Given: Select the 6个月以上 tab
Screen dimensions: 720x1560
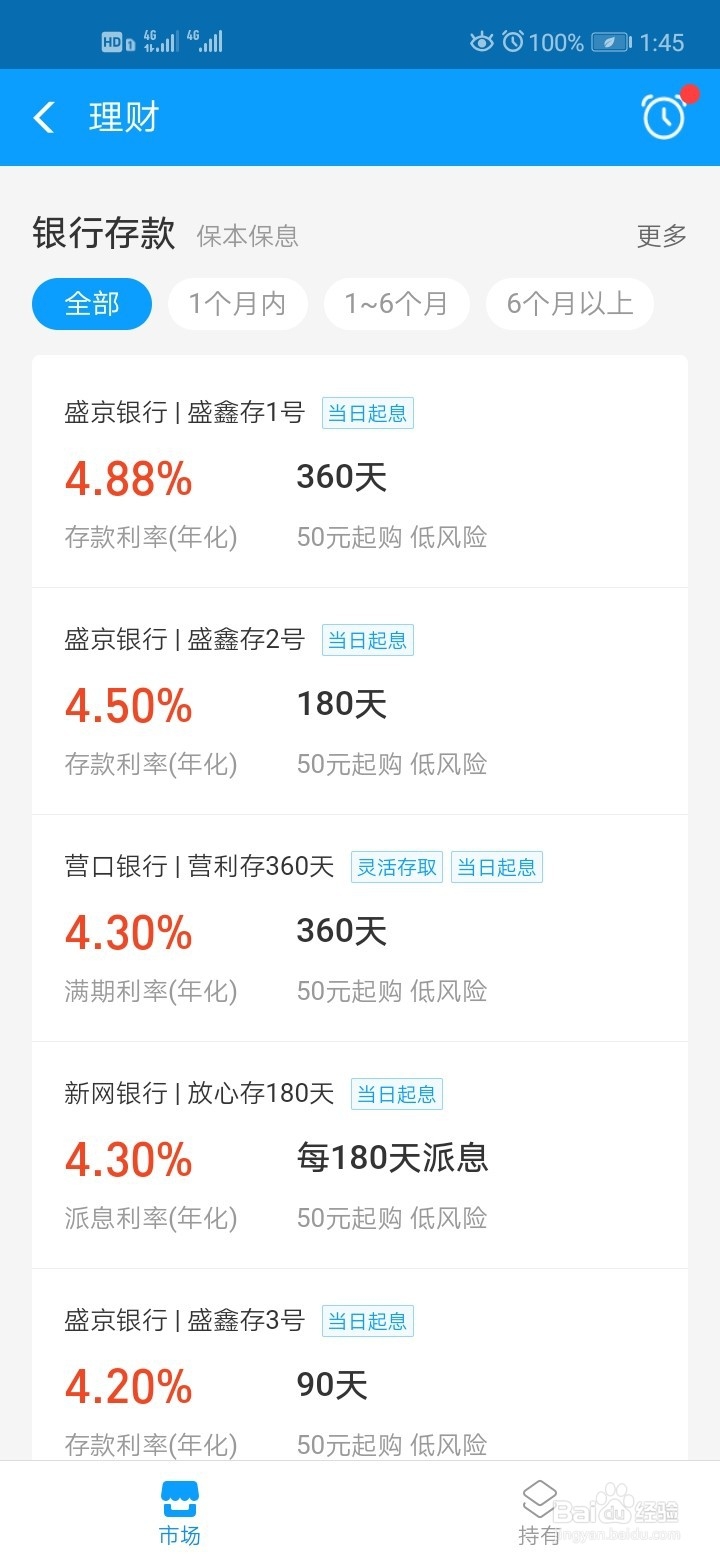Looking at the screenshot, I should coord(569,303).
